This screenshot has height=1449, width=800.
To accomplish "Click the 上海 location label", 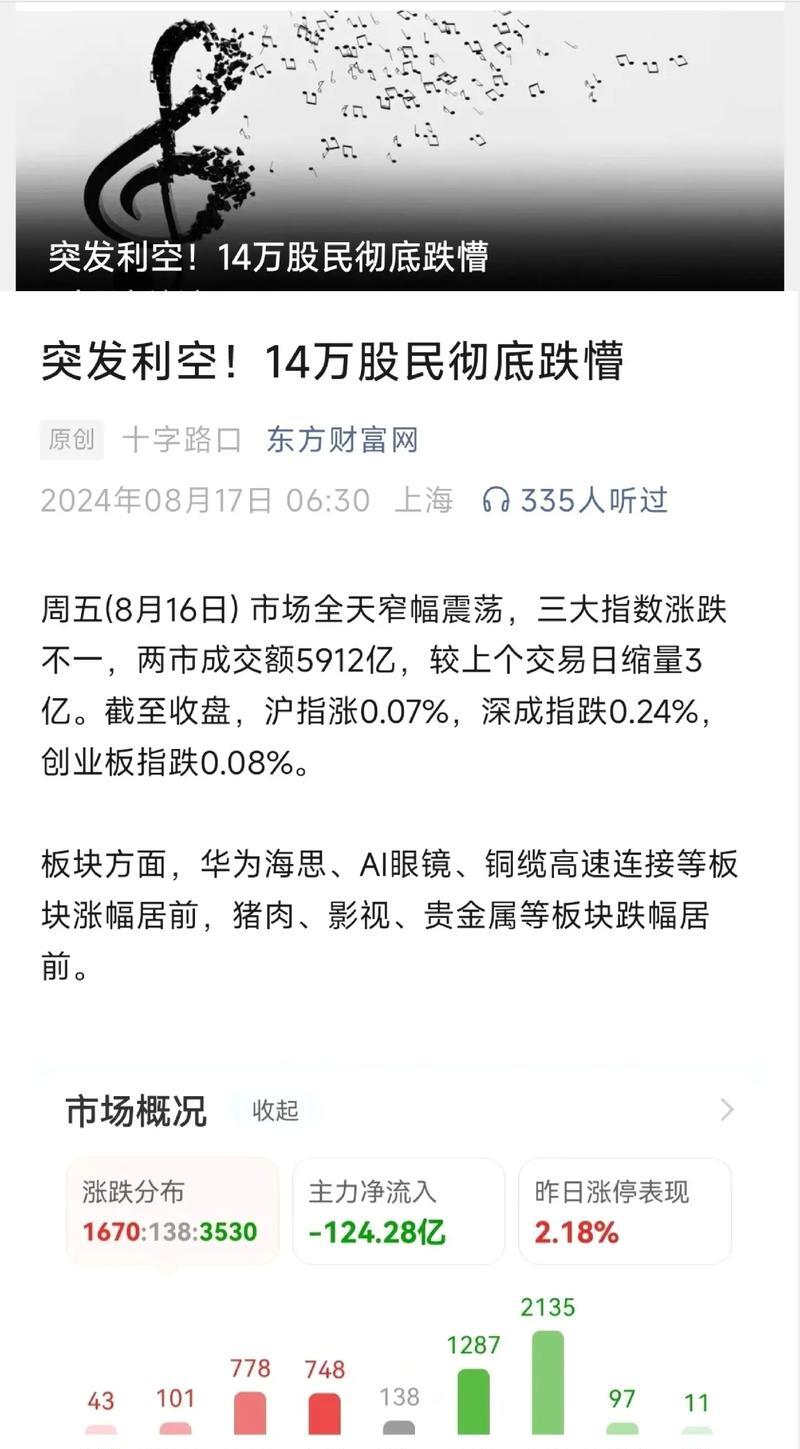I will [x=430, y=499].
